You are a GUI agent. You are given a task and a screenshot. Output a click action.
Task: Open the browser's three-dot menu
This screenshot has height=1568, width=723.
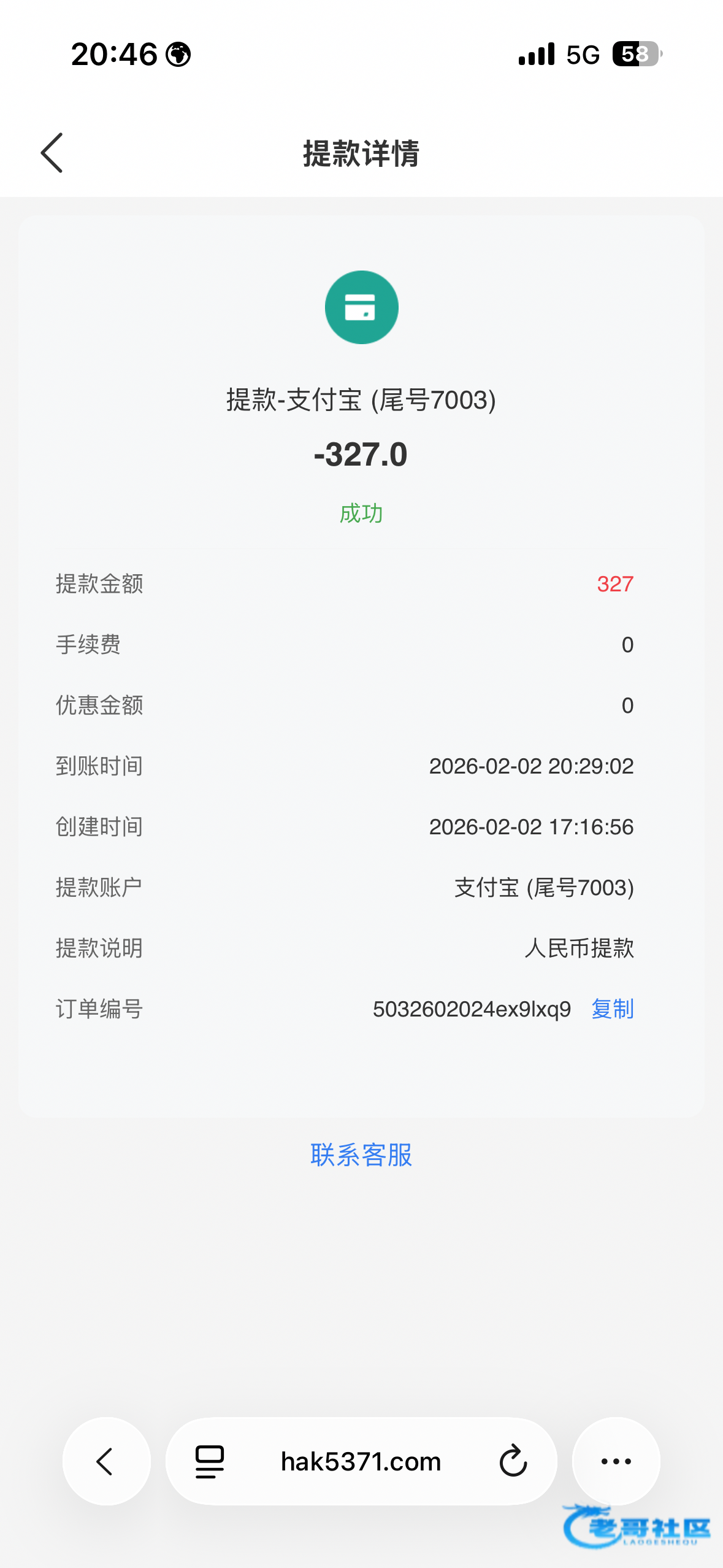[616, 1461]
